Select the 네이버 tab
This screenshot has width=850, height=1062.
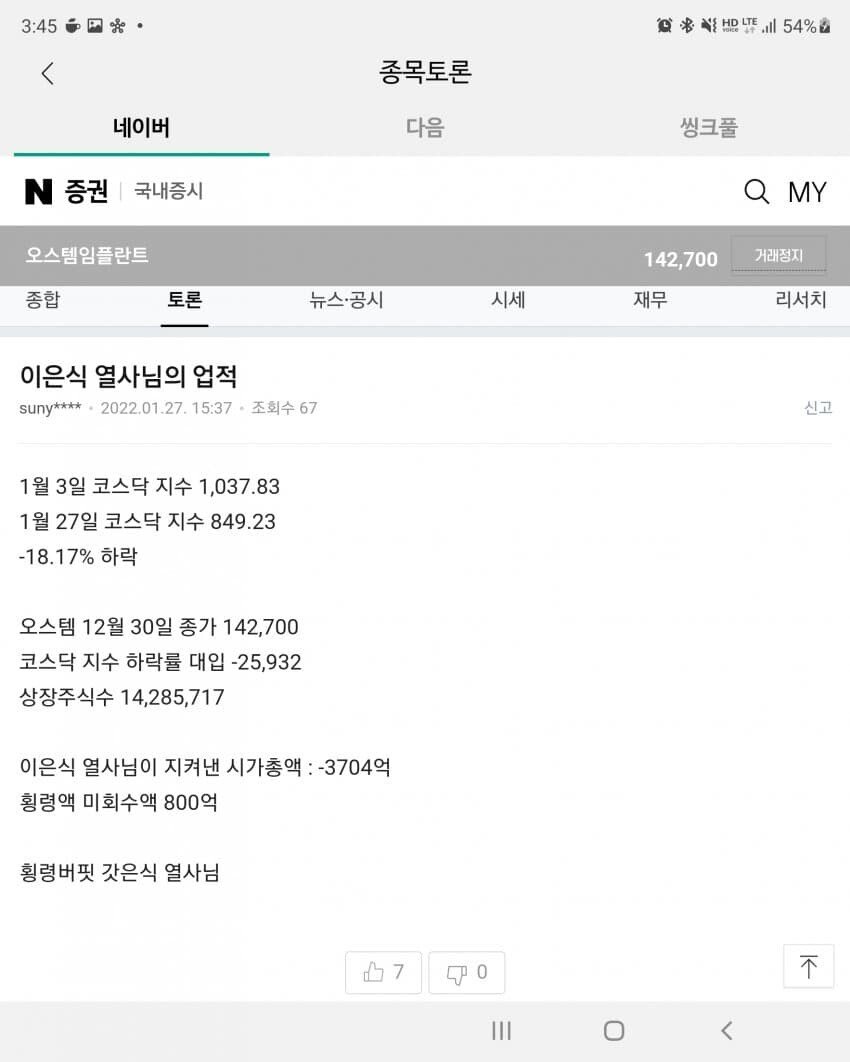coord(141,128)
